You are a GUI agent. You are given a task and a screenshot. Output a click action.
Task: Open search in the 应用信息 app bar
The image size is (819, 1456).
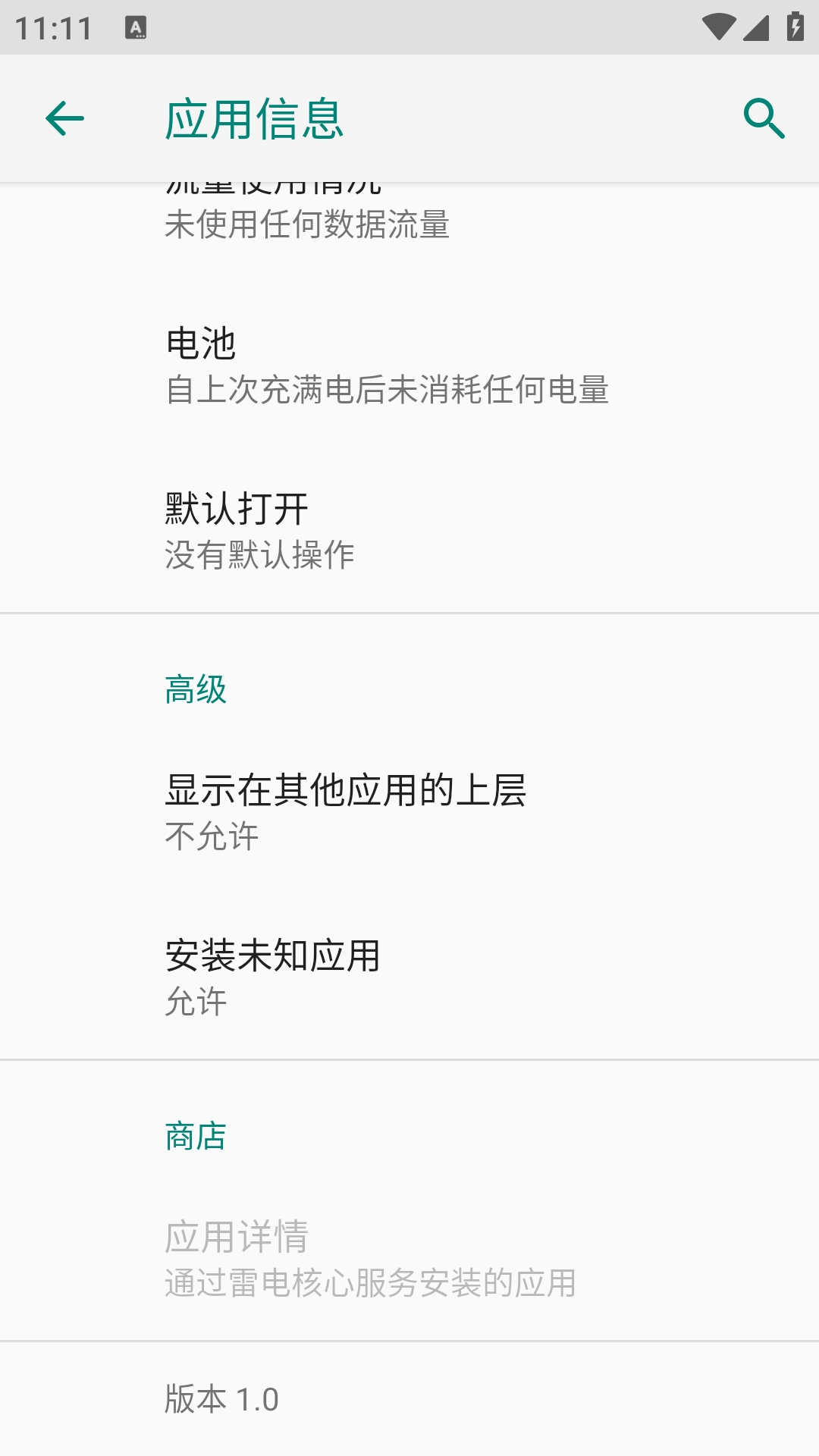click(x=764, y=119)
